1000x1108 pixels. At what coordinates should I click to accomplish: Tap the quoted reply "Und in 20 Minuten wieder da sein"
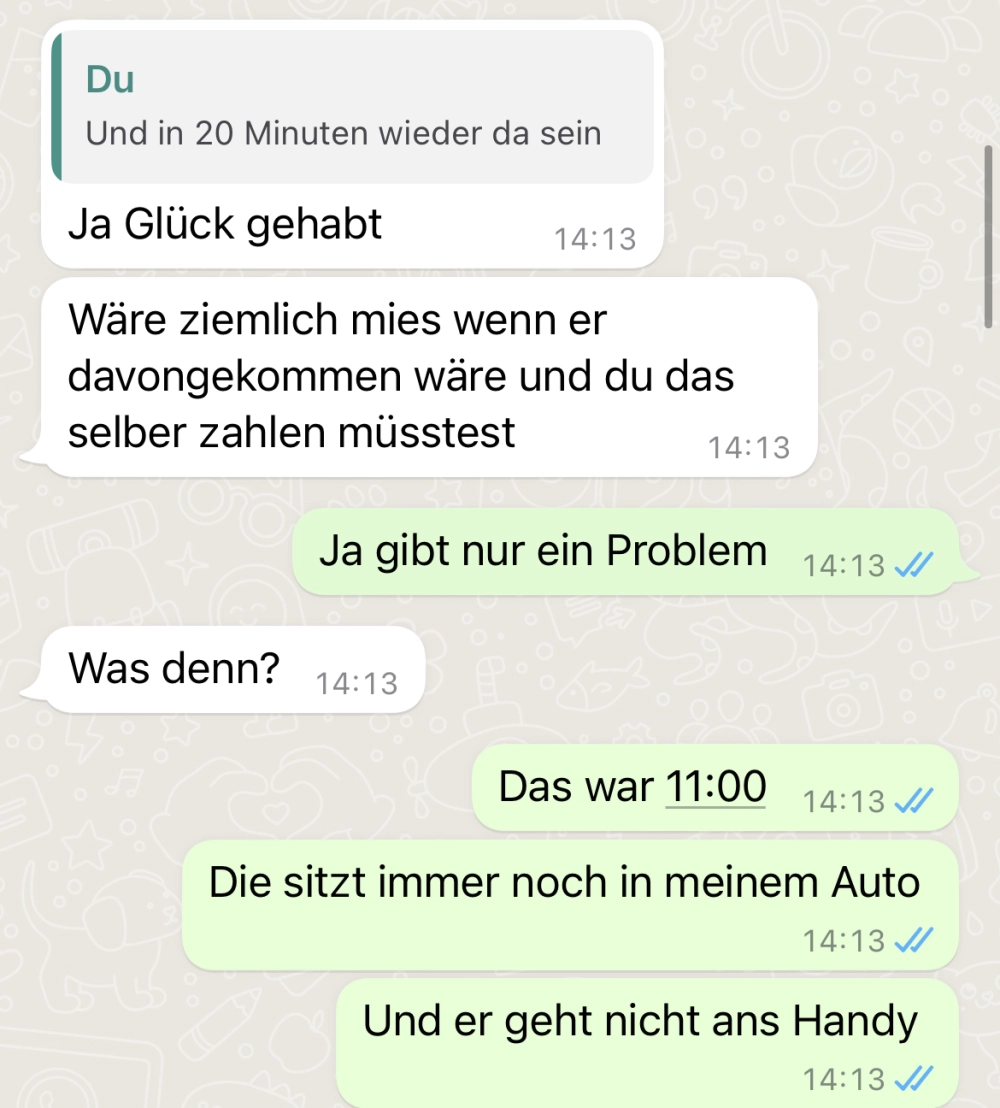point(352,107)
